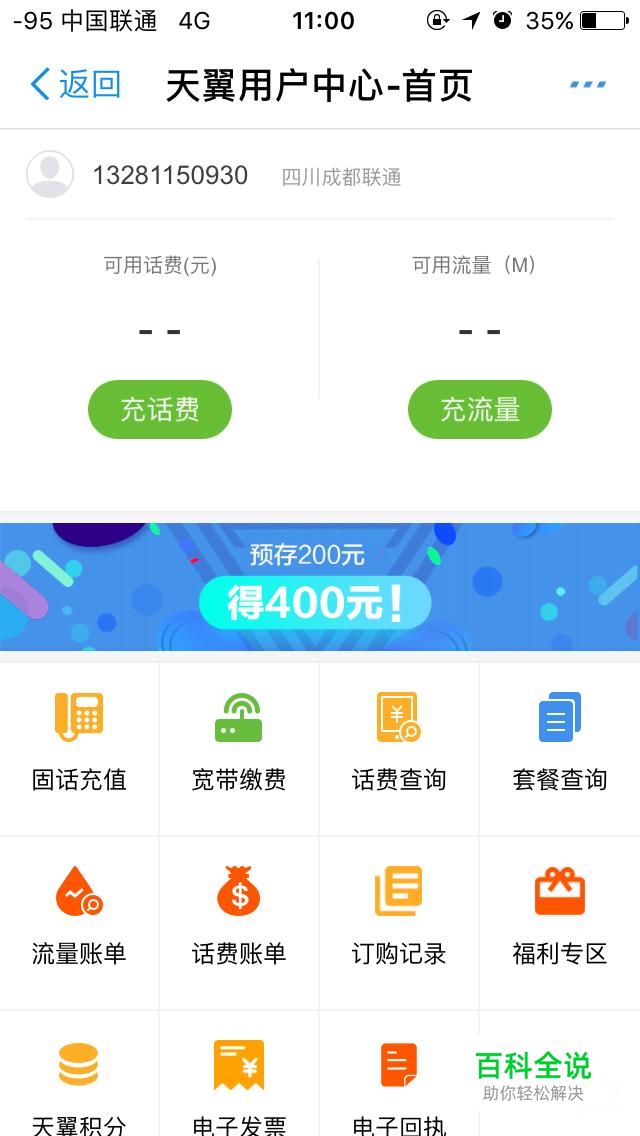Open the 预存200元得400元 promotion banner

click(320, 586)
